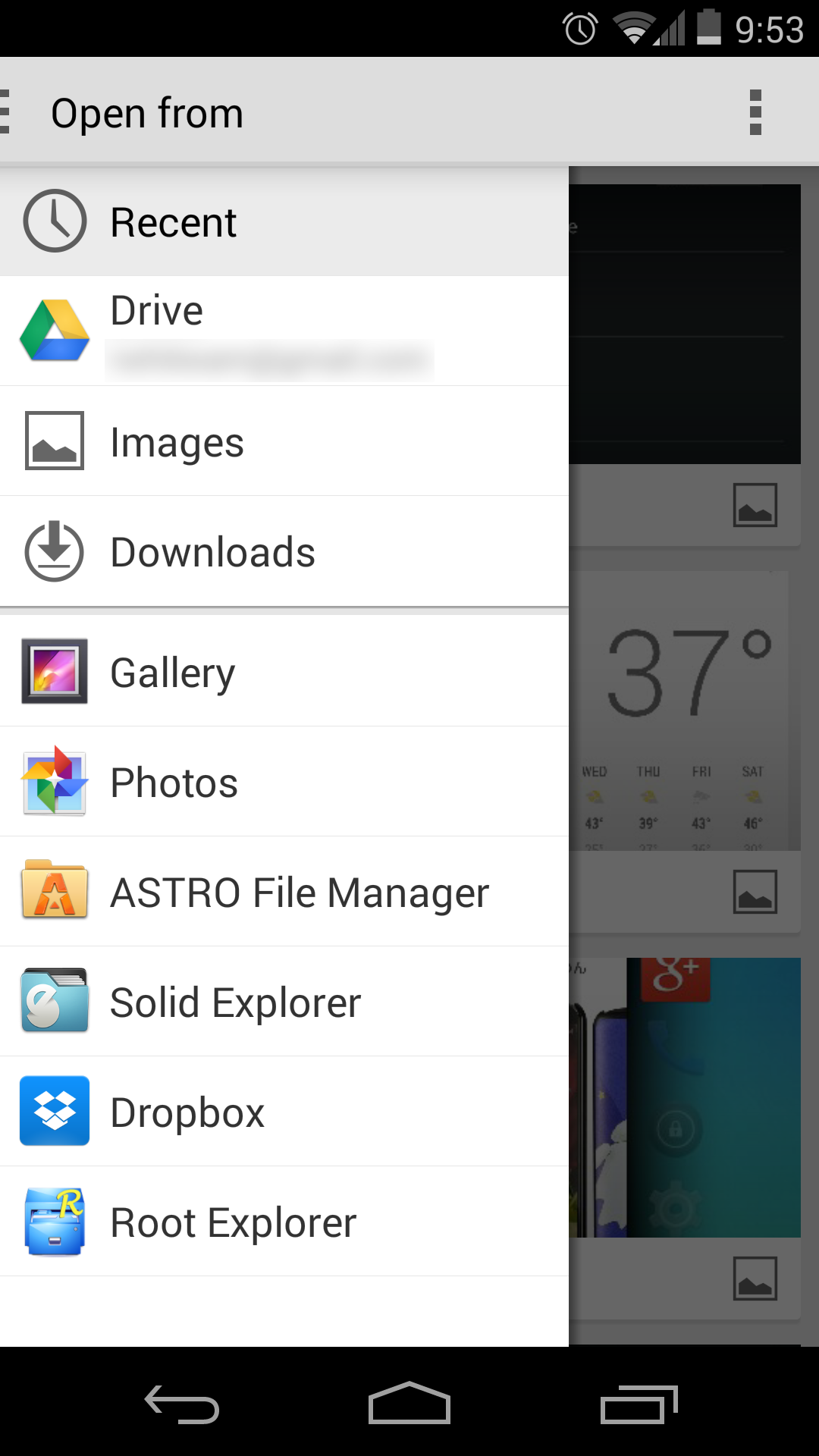Open the Downloads folder
The height and width of the screenshot is (1456, 819).
284,551
